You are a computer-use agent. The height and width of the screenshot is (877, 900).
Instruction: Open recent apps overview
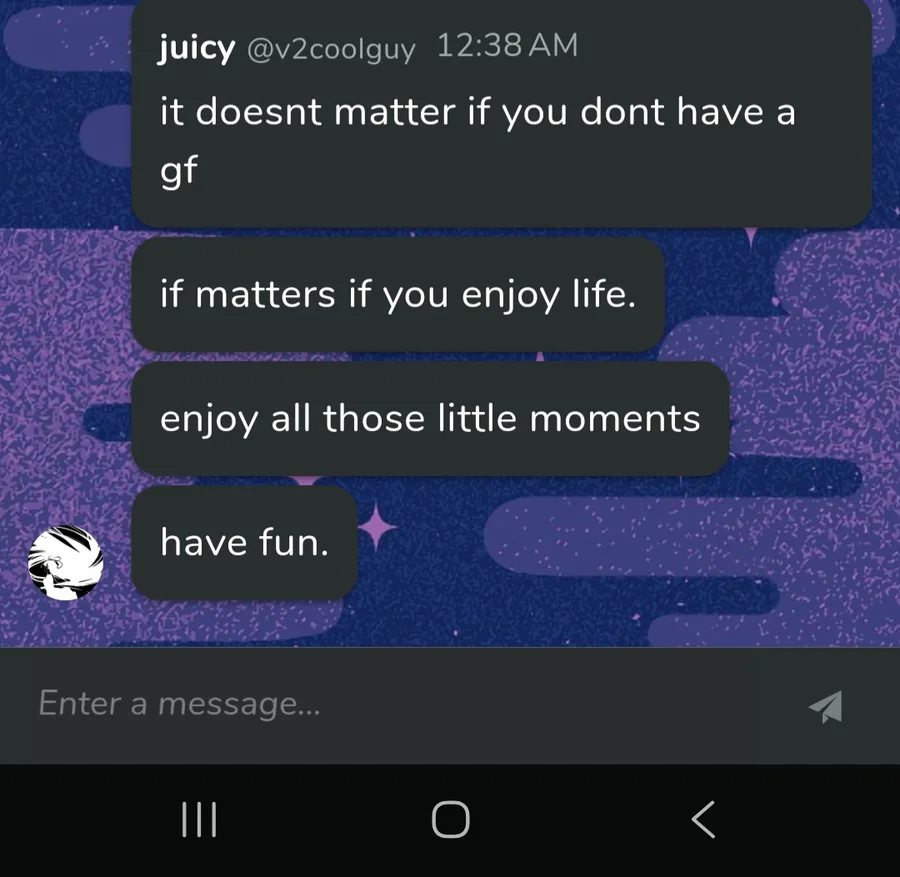click(199, 820)
